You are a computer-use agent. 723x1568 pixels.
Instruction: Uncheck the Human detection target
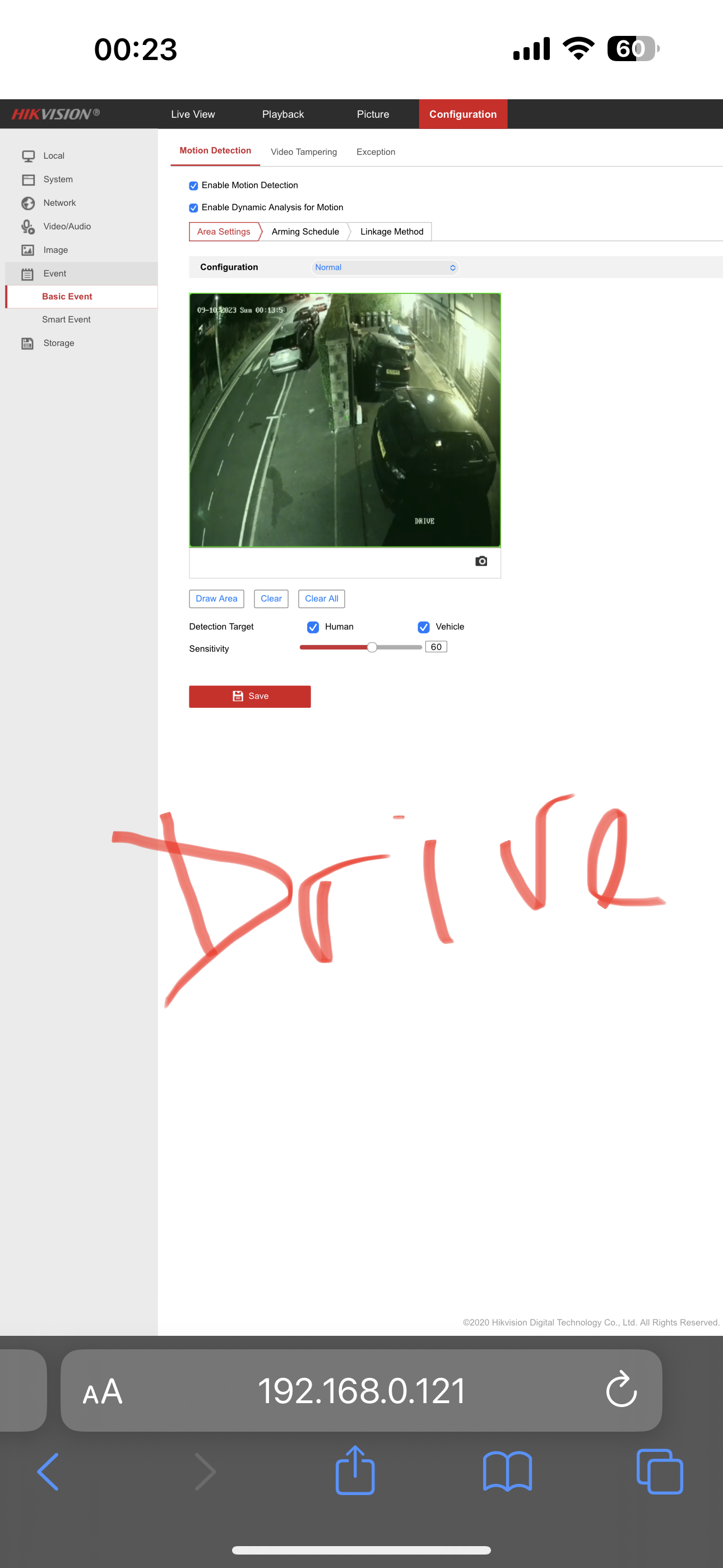tap(313, 627)
